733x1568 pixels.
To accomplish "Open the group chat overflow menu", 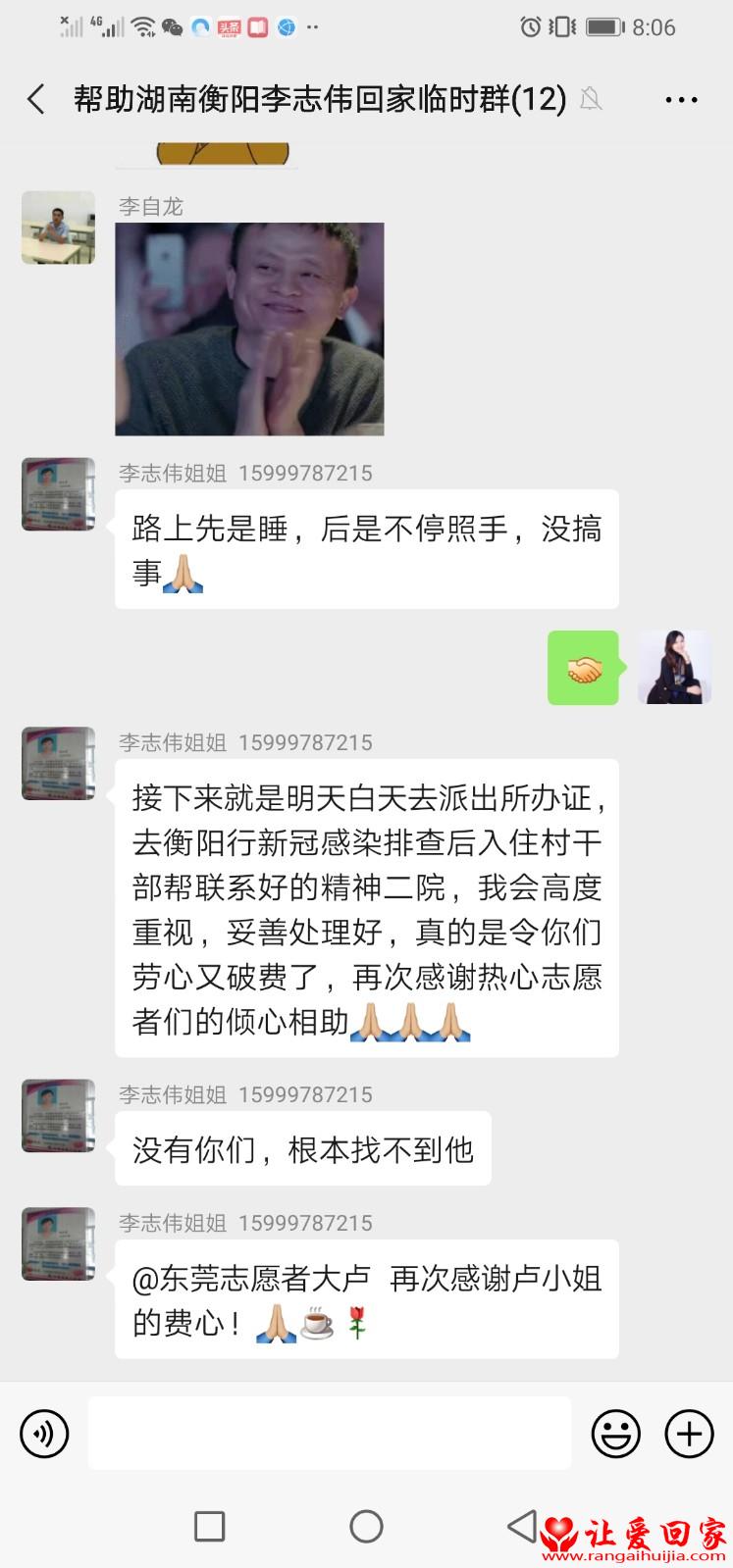I will pyautogui.click(x=681, y=99).
